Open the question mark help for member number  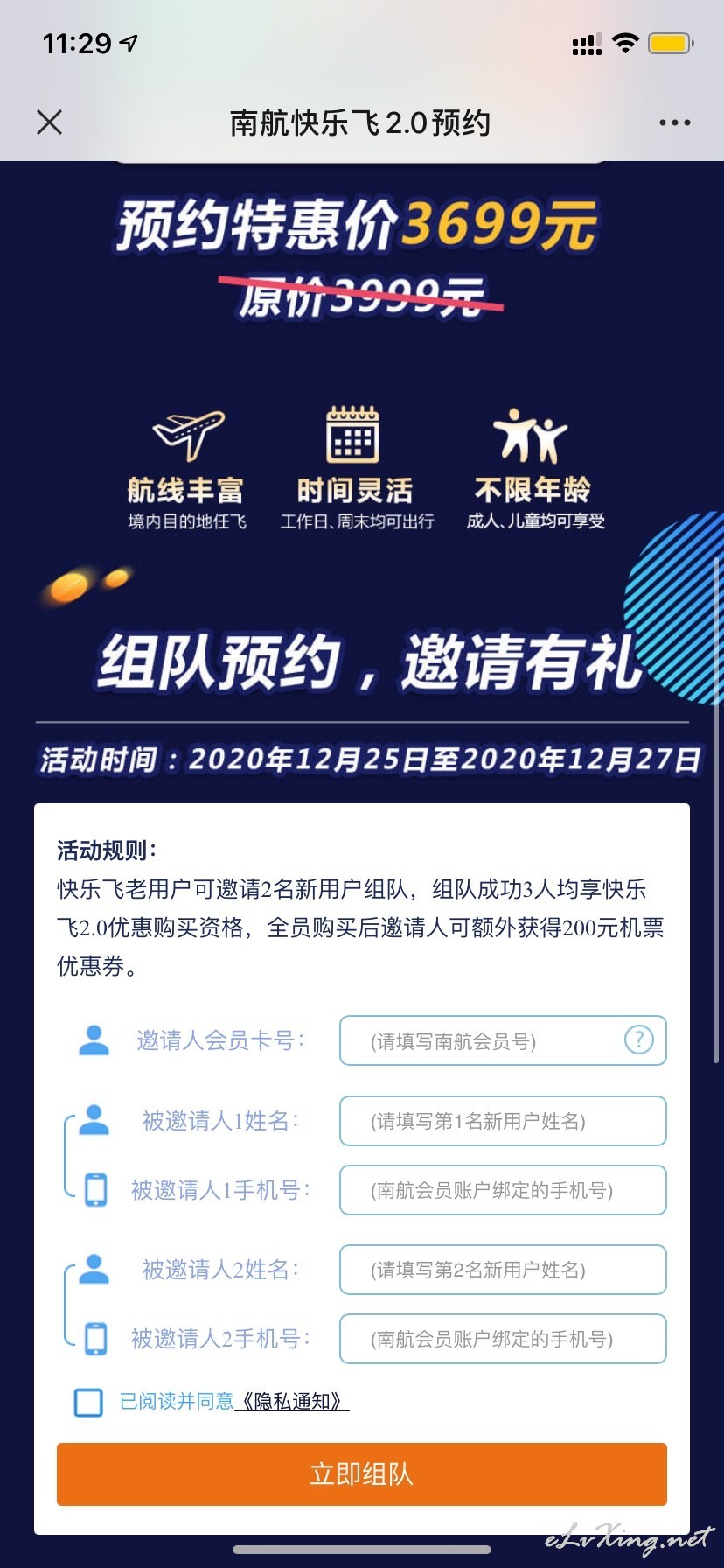638,1039
